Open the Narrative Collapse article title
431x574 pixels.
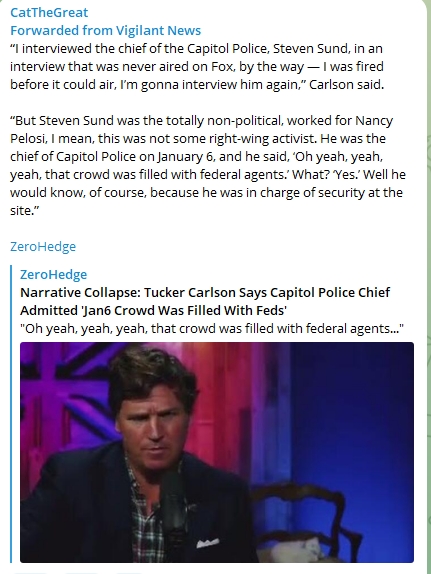tap(205, 301)
